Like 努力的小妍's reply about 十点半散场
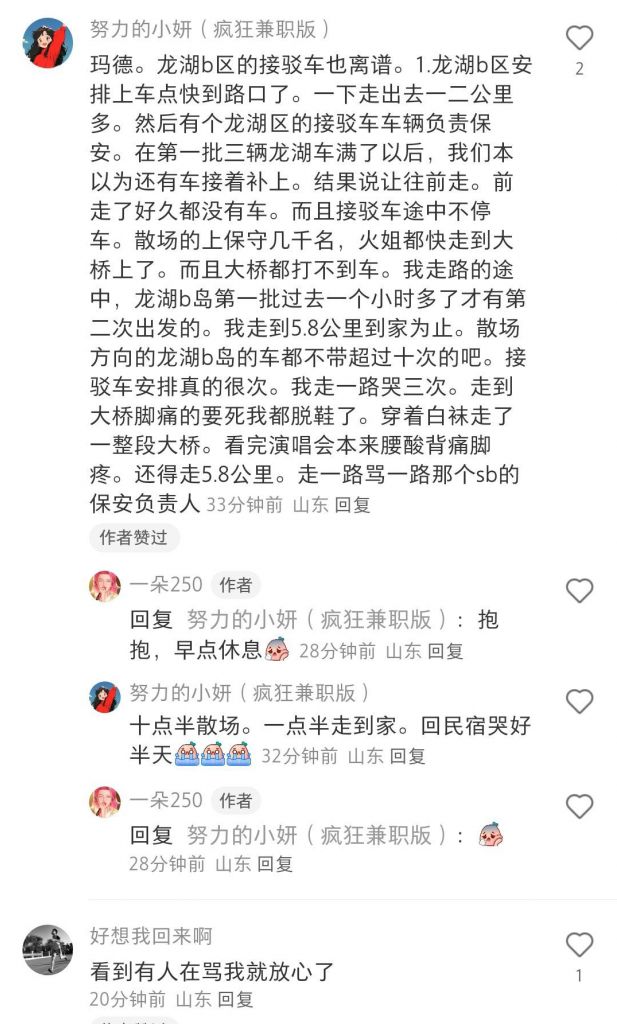 tap(579, 701)
